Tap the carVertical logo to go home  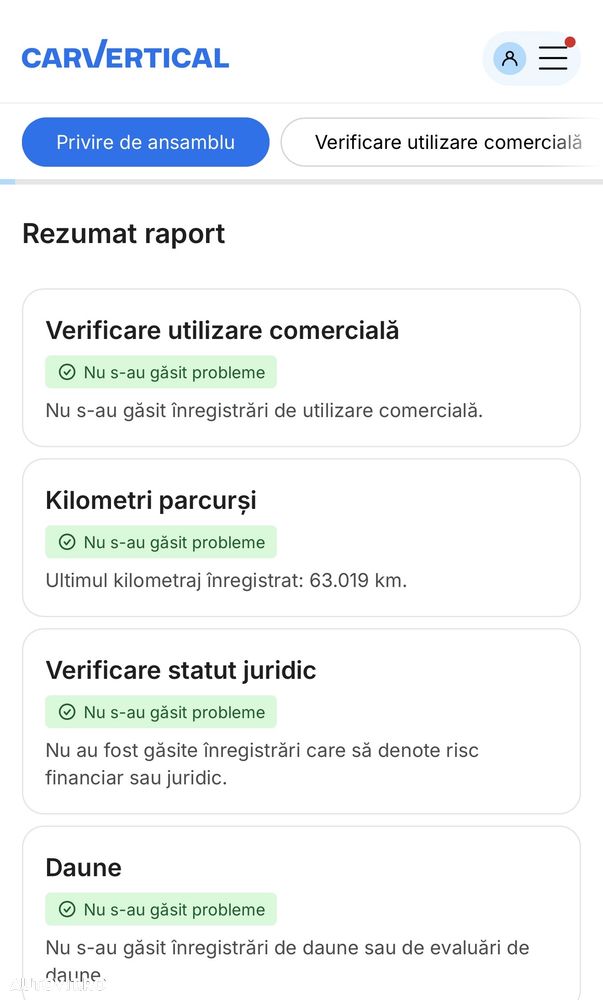[125, 55]
